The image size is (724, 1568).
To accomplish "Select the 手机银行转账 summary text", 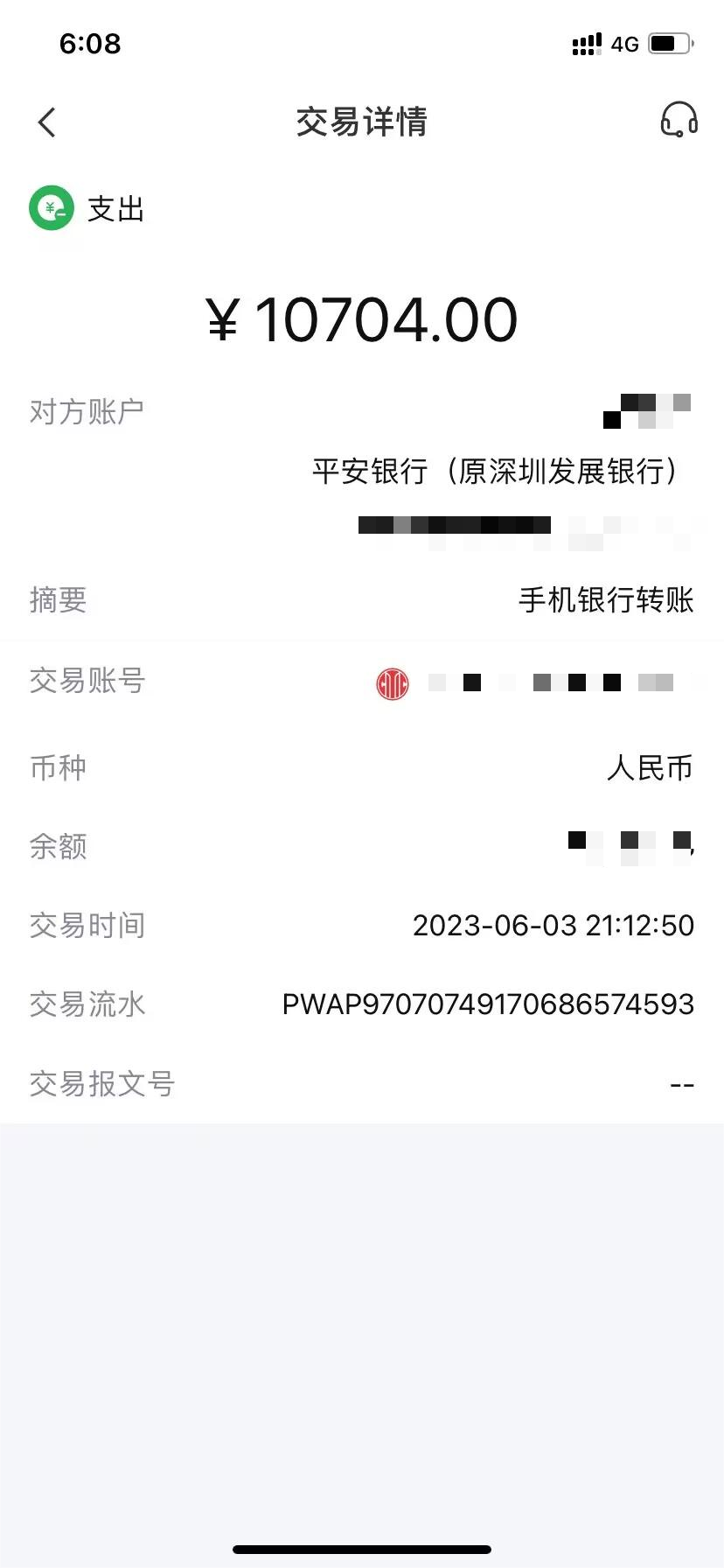I will (606, 601).
